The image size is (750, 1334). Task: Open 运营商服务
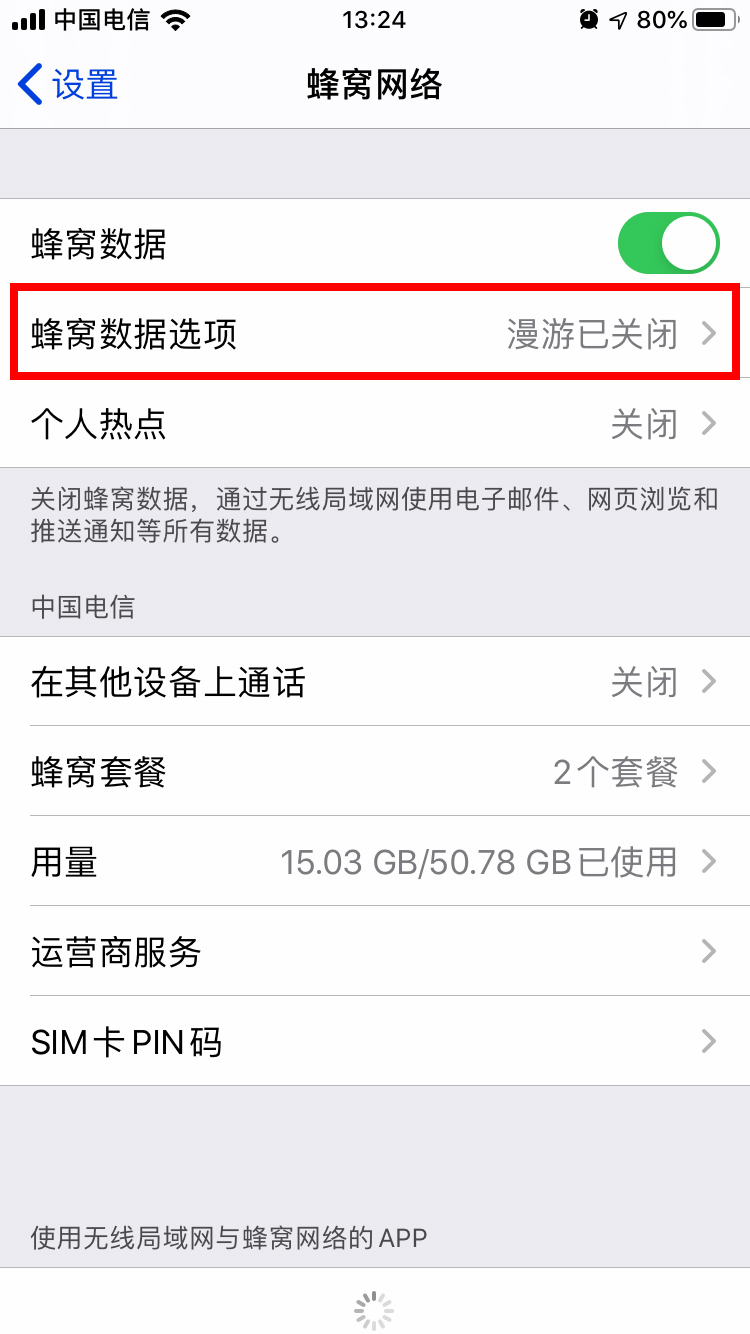tap(375, 952)
